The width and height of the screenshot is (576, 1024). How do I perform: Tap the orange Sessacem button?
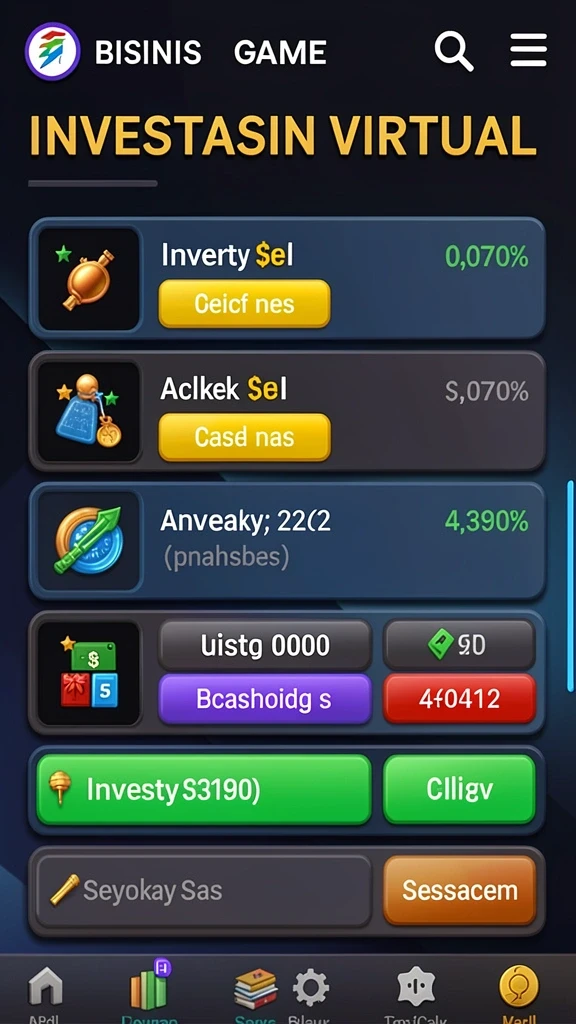click(459, 891)
